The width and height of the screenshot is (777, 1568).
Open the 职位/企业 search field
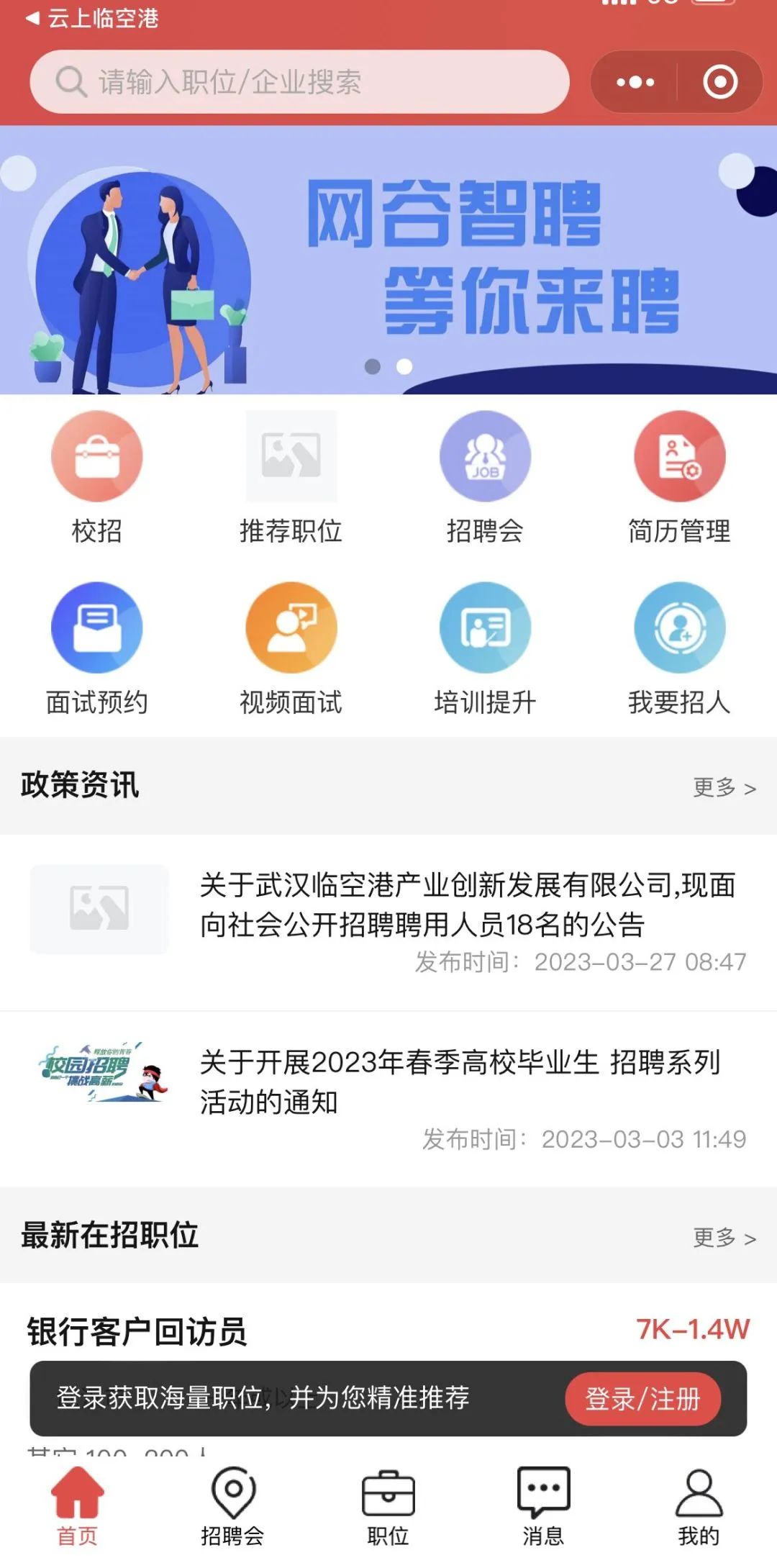(x=299, y=82)
